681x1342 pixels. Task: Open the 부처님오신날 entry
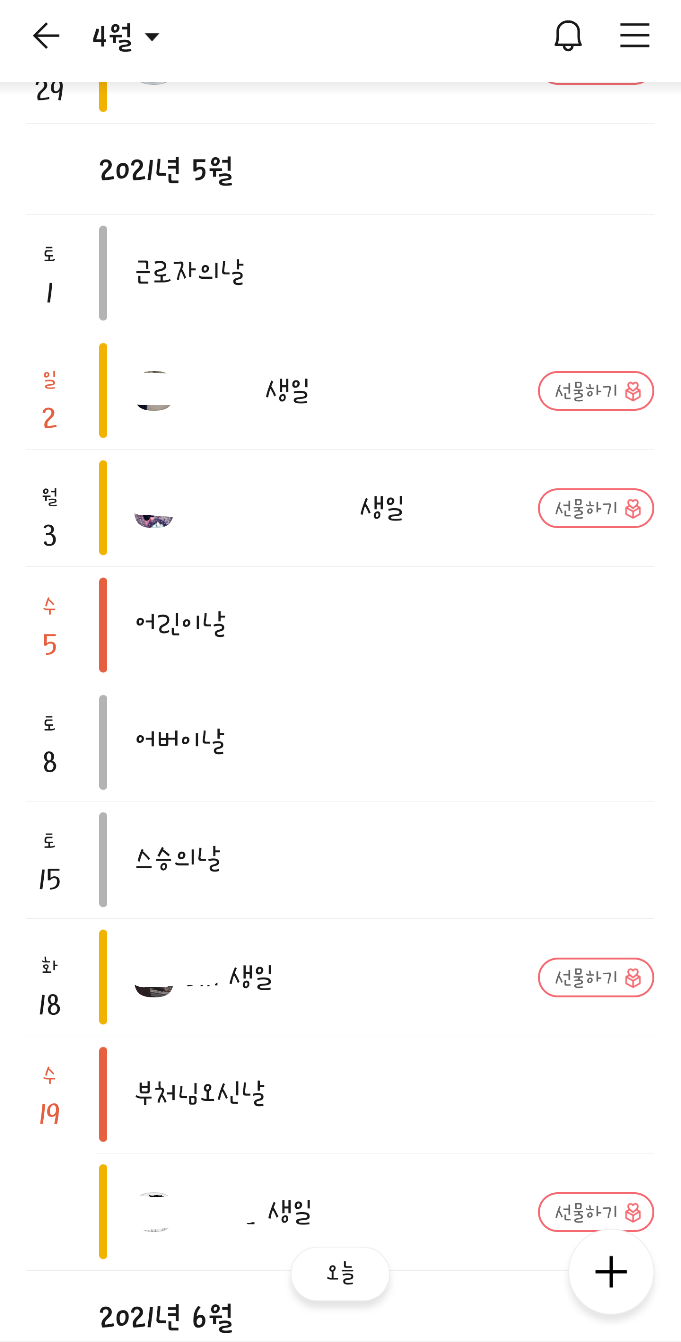[x=340, y=1094]
